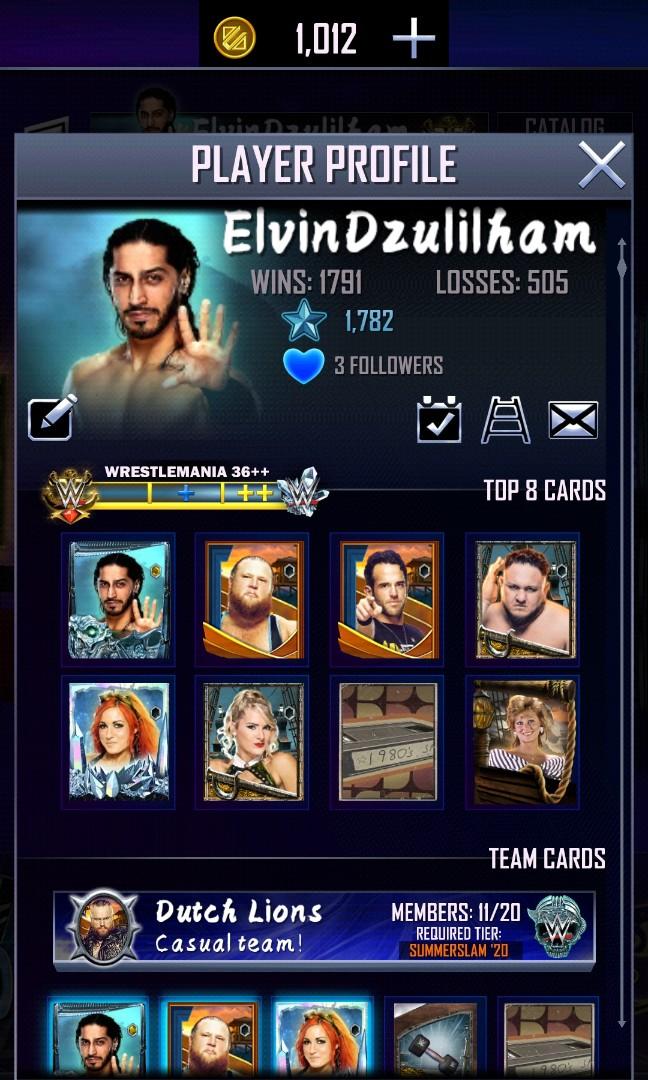The height and width of the screenshot is (1080, 648).
Task: Open the calendar check icon
Action: click(439, 419)
